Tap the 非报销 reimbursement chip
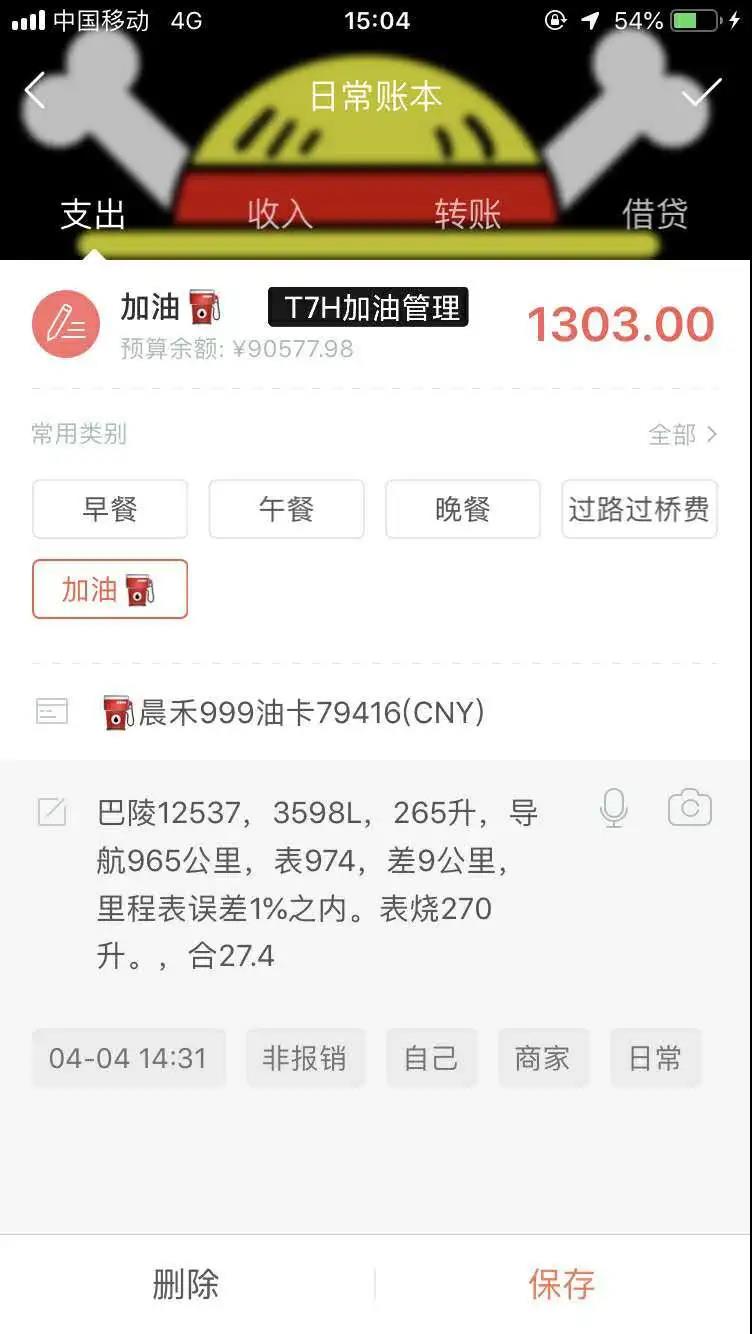The image size is (752, 1334). [x=305, y=1058]
